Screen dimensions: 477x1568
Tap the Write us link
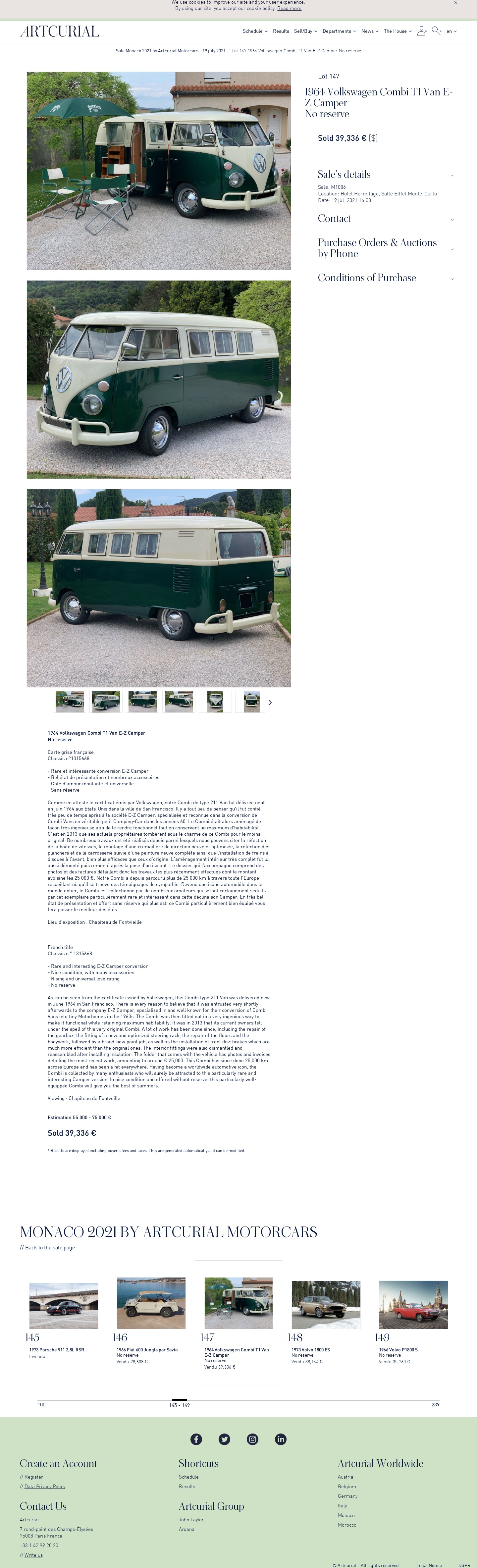point(33,1555)
